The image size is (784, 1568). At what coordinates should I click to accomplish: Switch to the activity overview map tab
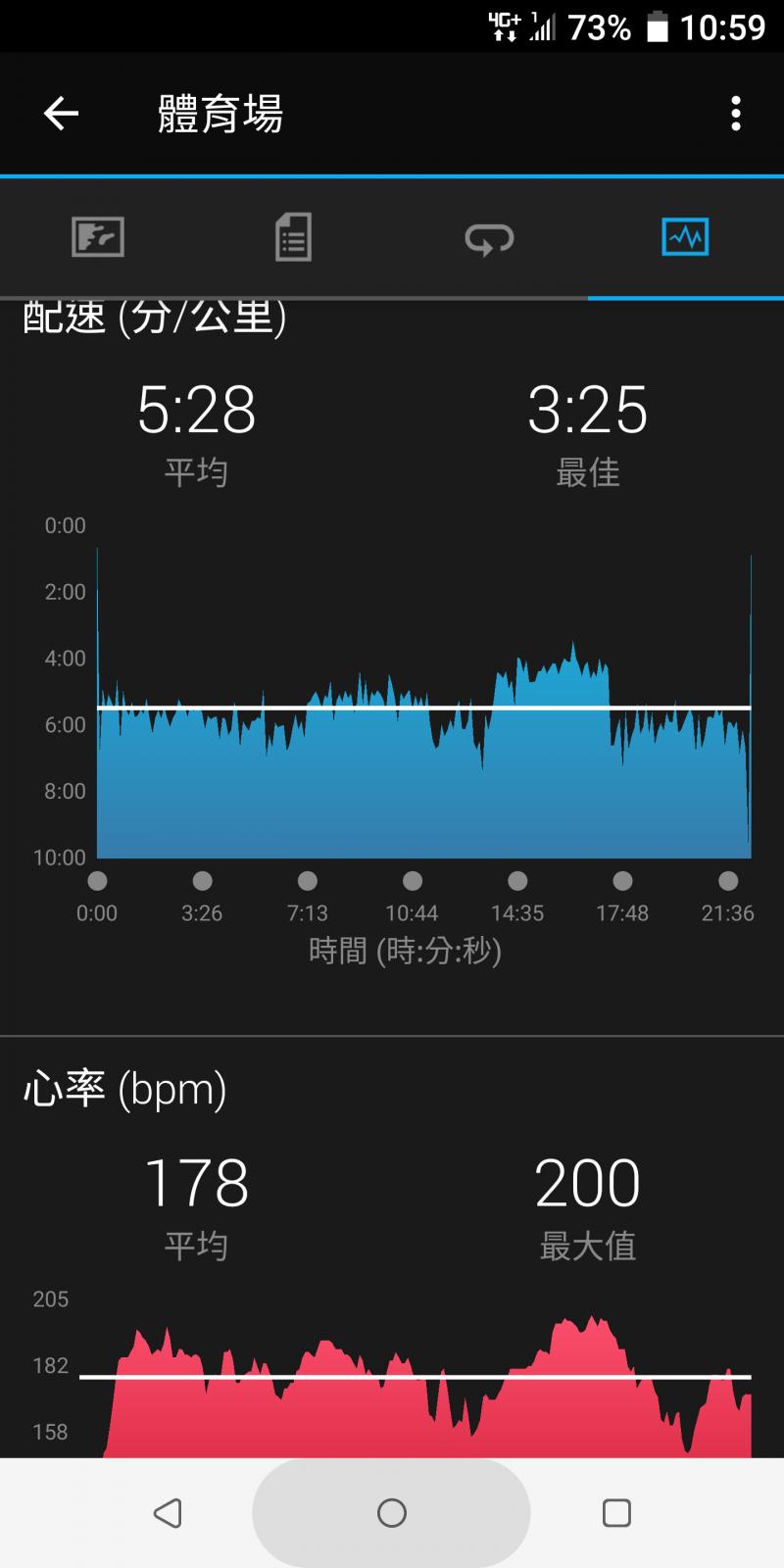coord(98,237)
